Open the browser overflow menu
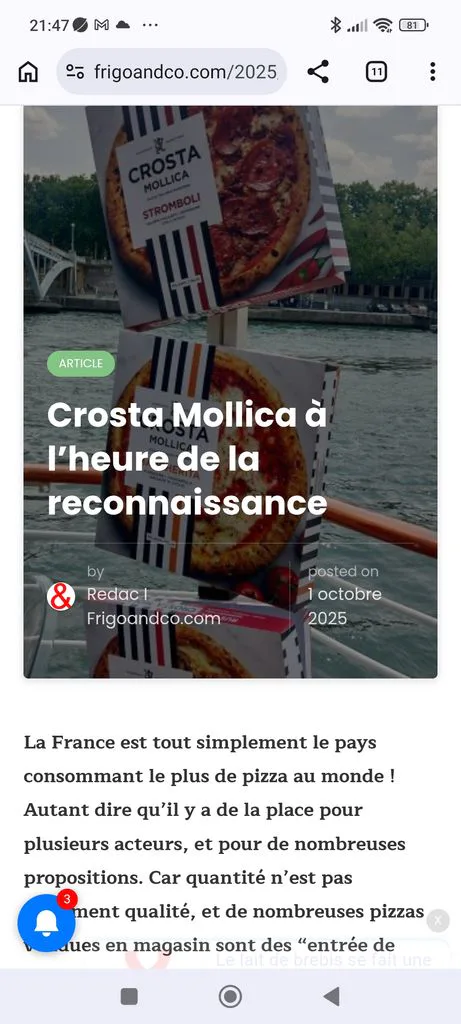Viewport: 461px width, 1024px height. pos(432,72)
